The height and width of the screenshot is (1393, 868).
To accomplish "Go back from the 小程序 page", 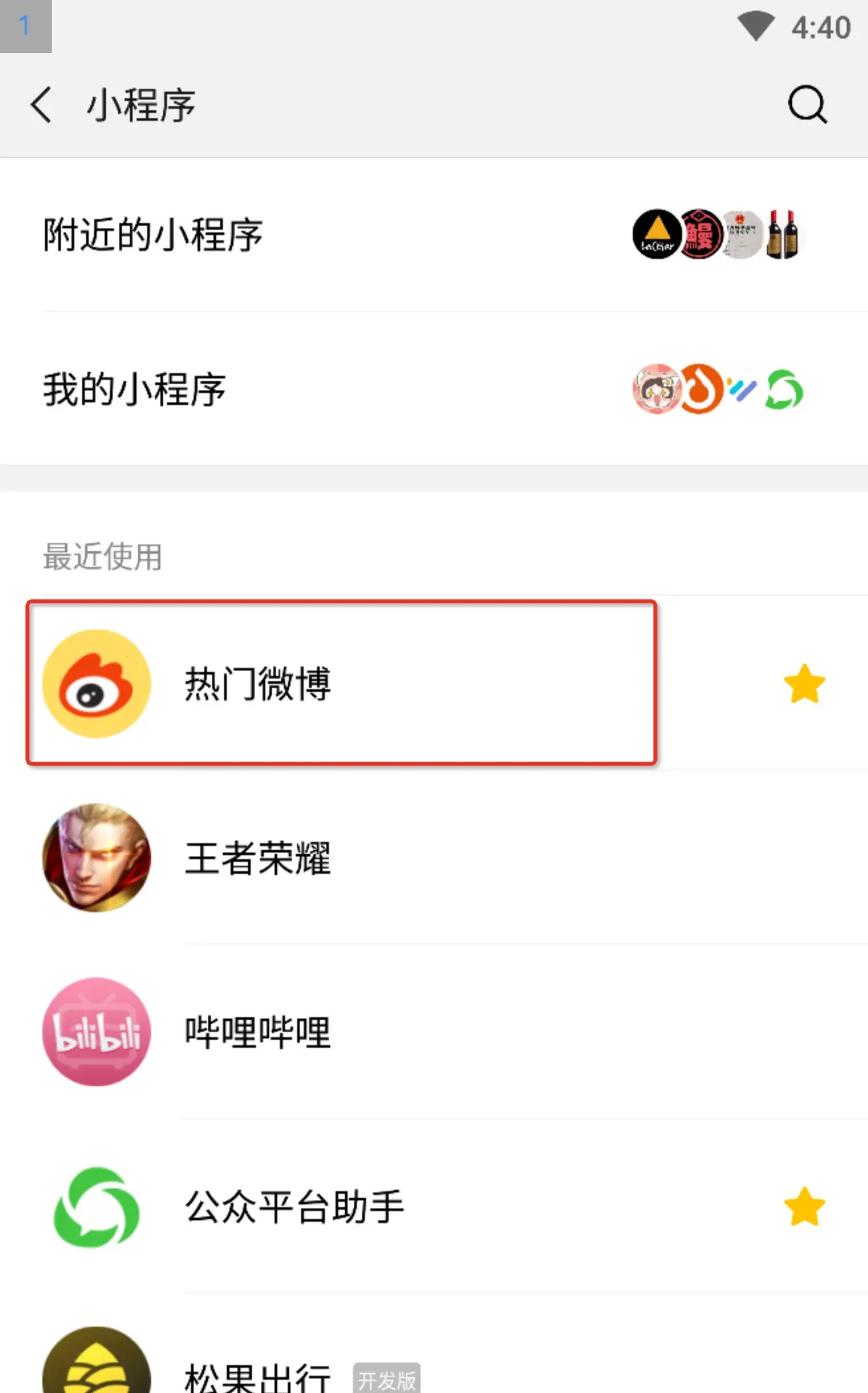I will click(41, 105).
